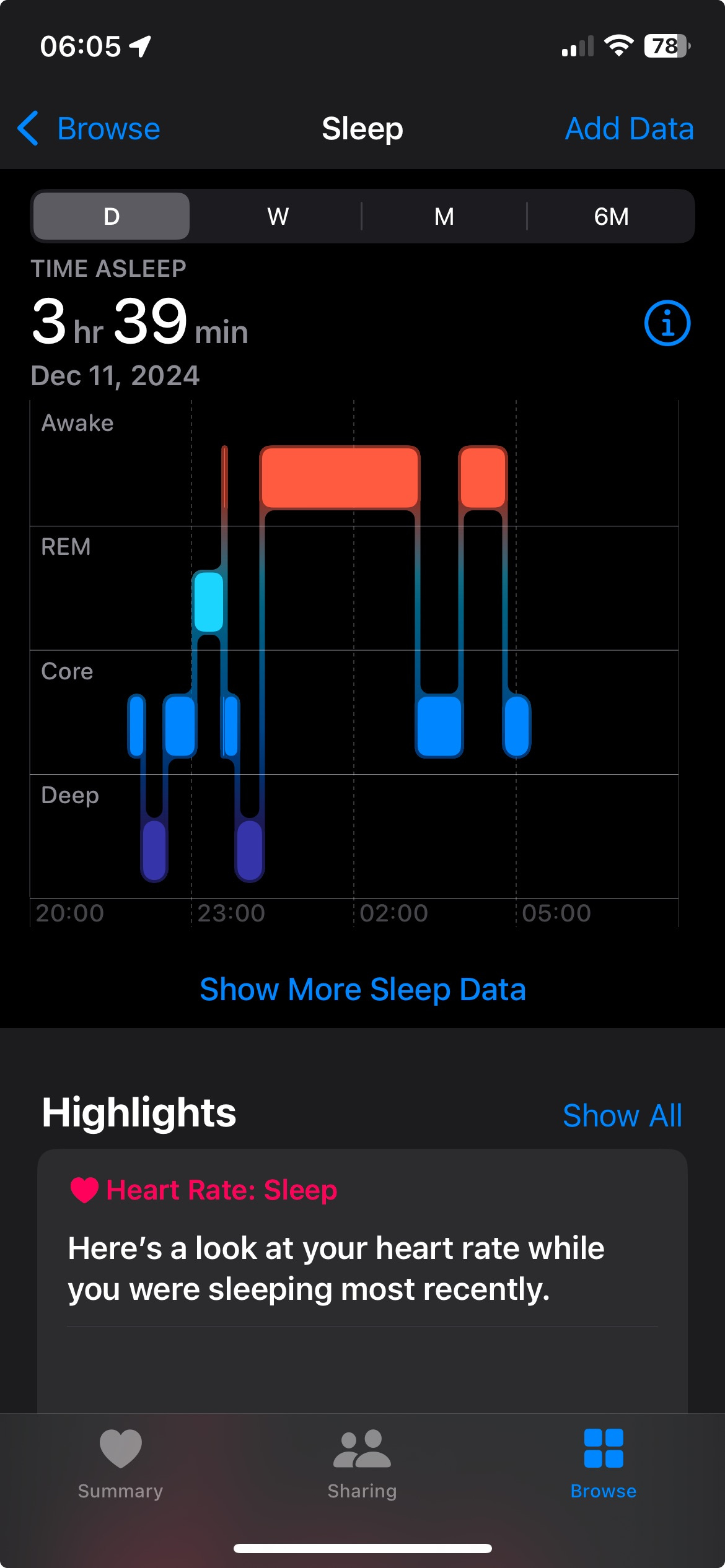The width and height of the screenshot is (725, 1568).
Task: Switch to the Summary tab
Action: click(x=121, y=1465)
